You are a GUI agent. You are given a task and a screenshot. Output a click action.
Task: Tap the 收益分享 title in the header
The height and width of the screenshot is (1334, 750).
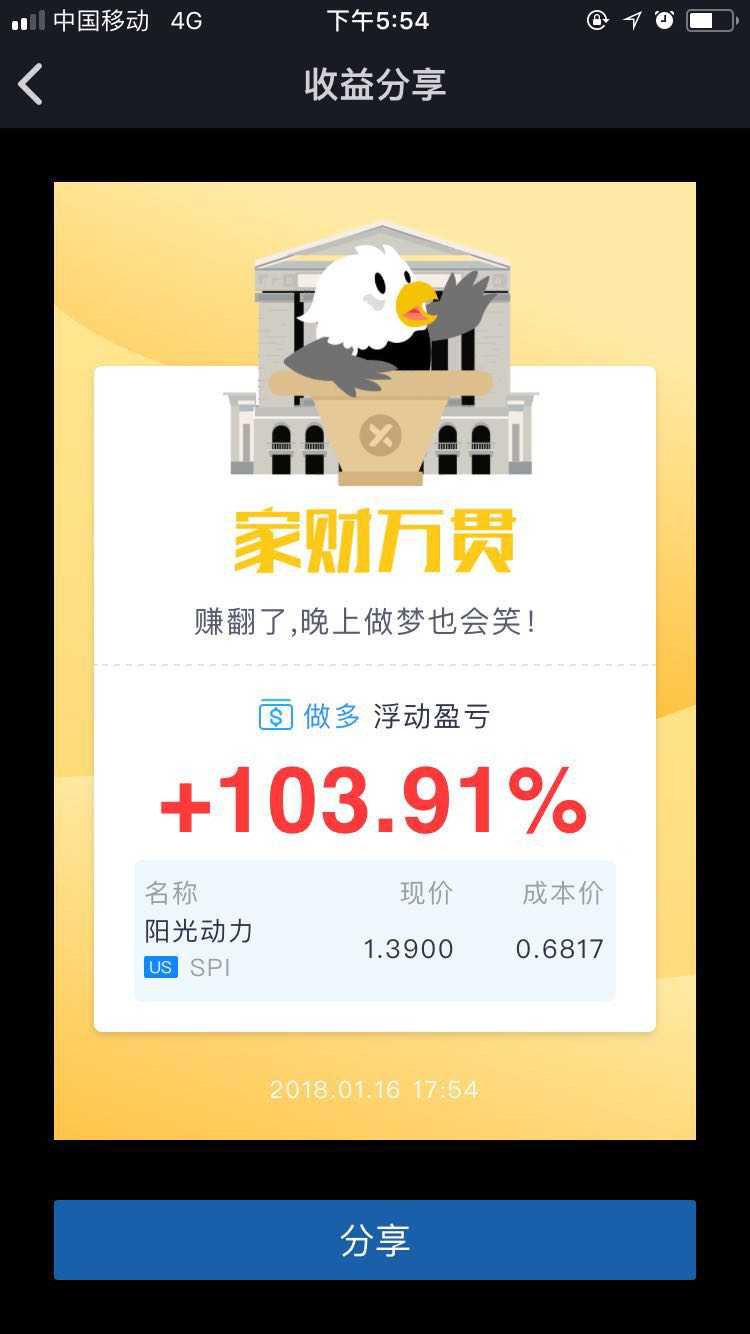coord(375,84)
